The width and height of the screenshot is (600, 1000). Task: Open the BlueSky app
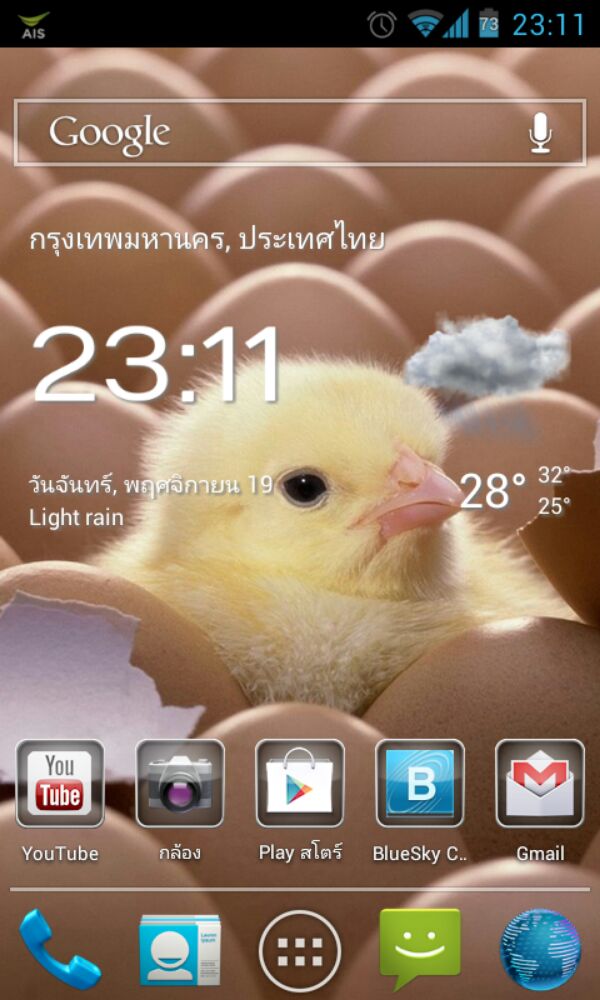420,784
